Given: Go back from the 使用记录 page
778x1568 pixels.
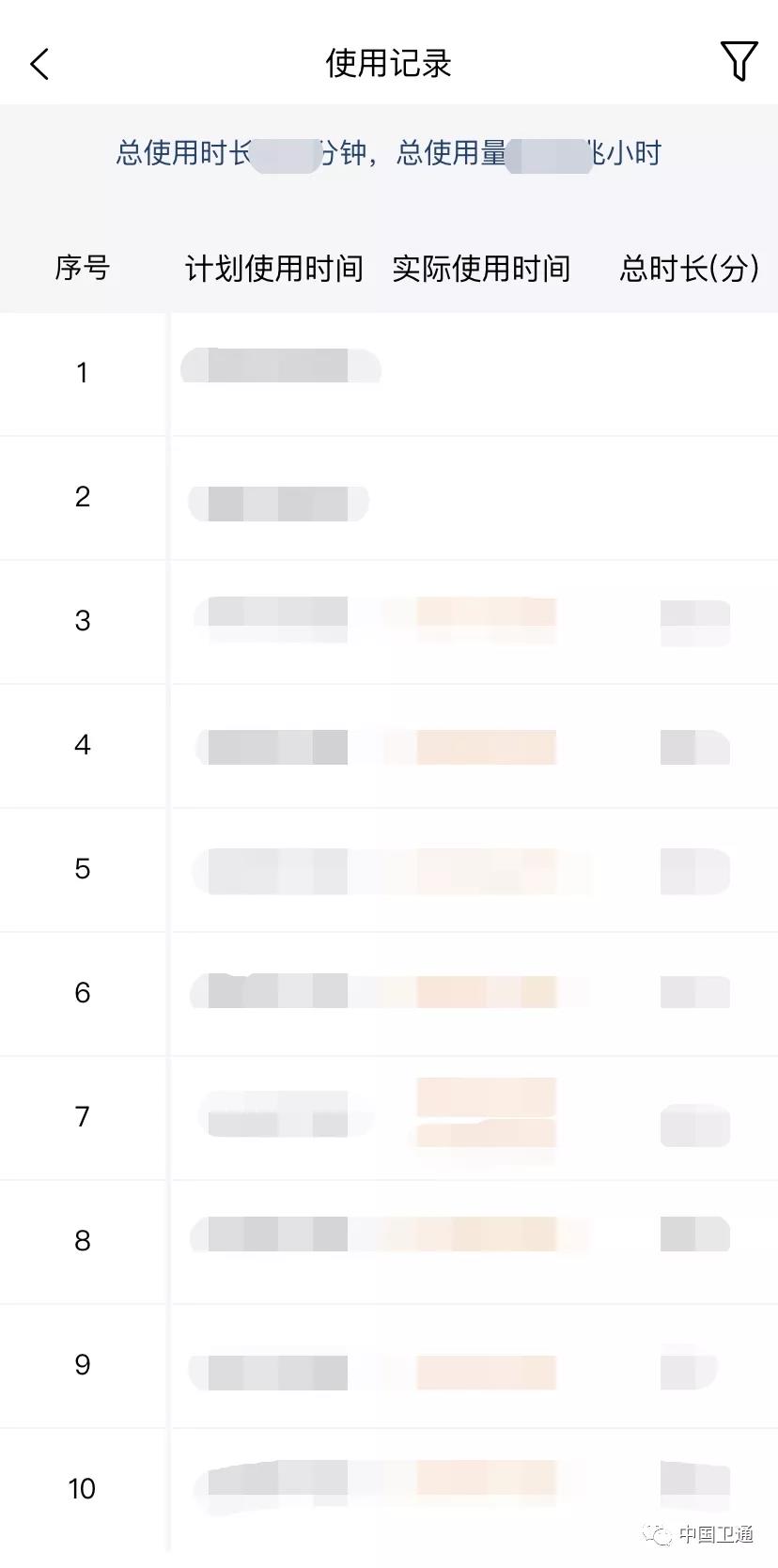Looking at the screenshot, I should point(39,64).
